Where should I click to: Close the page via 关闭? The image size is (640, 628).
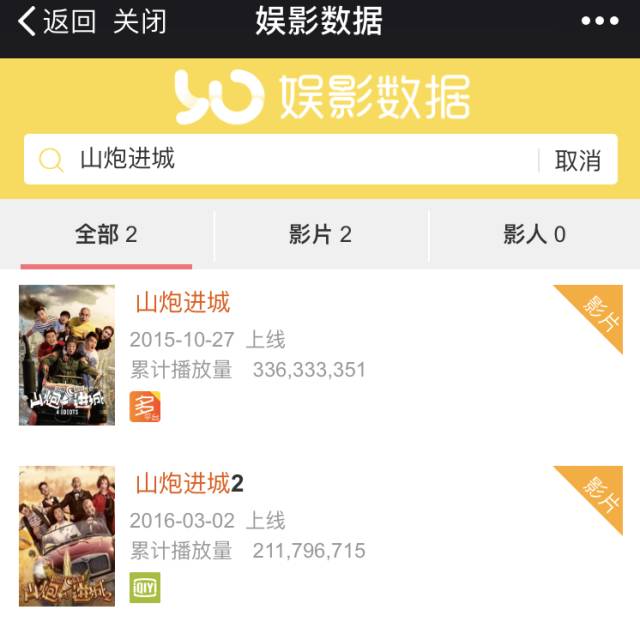click(139, 21)
